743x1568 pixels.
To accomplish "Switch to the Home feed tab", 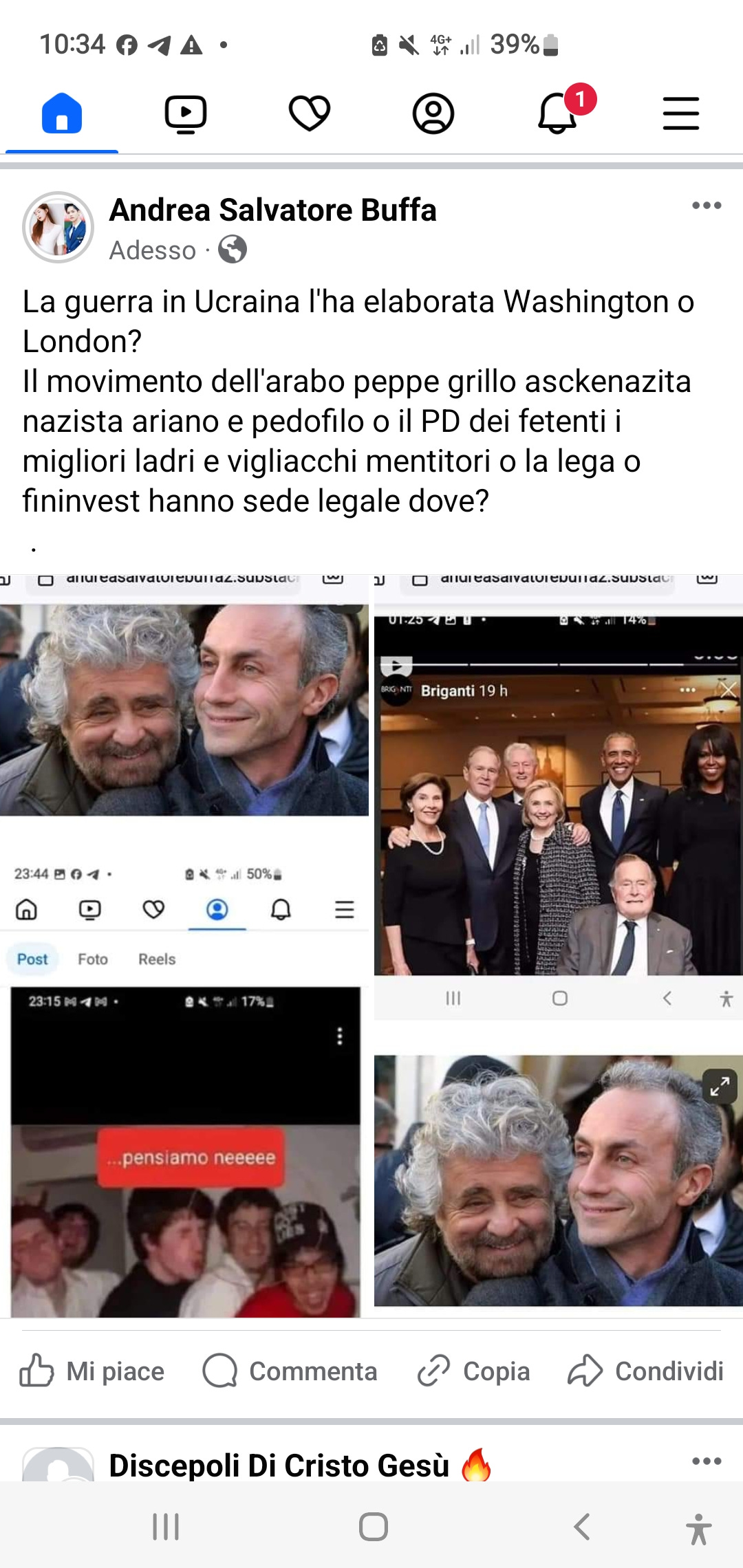I will tap(62, 113).
